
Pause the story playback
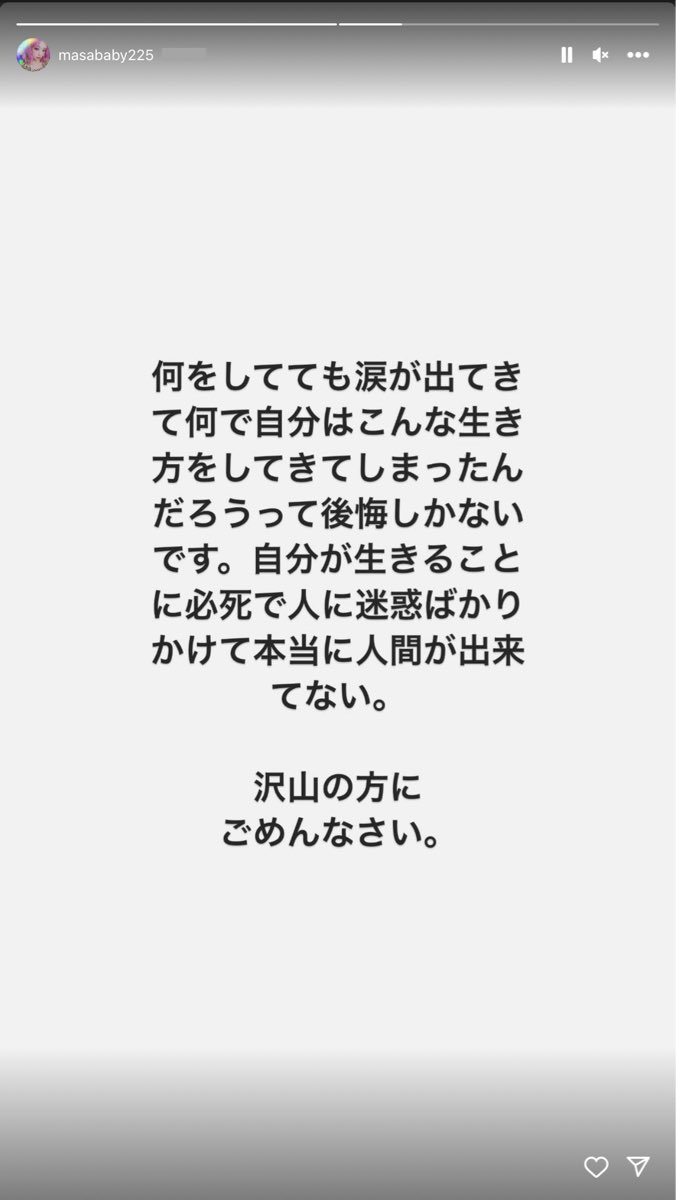coord(567,55)
